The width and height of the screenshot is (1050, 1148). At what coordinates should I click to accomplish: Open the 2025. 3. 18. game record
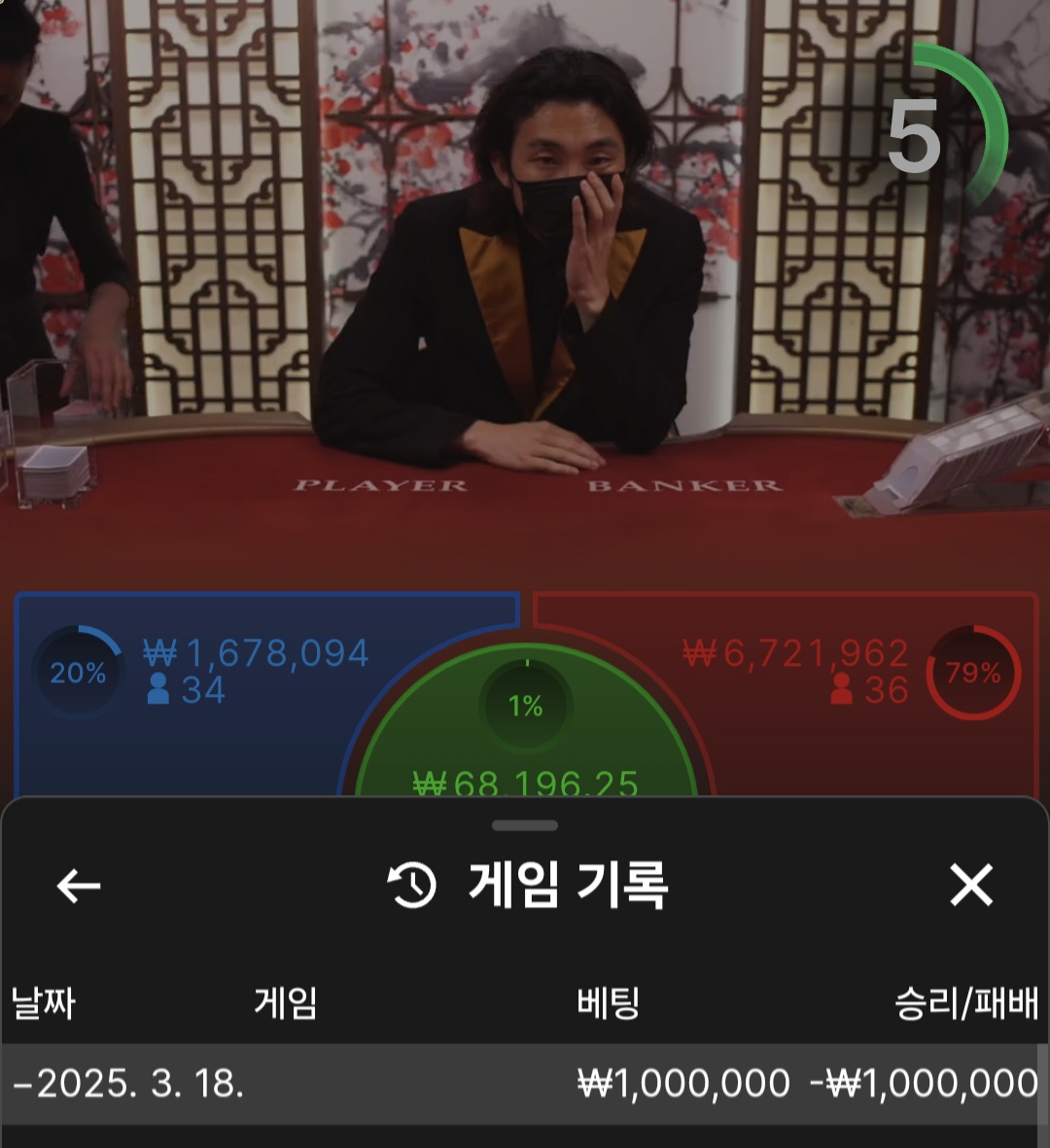(525, 1083)
